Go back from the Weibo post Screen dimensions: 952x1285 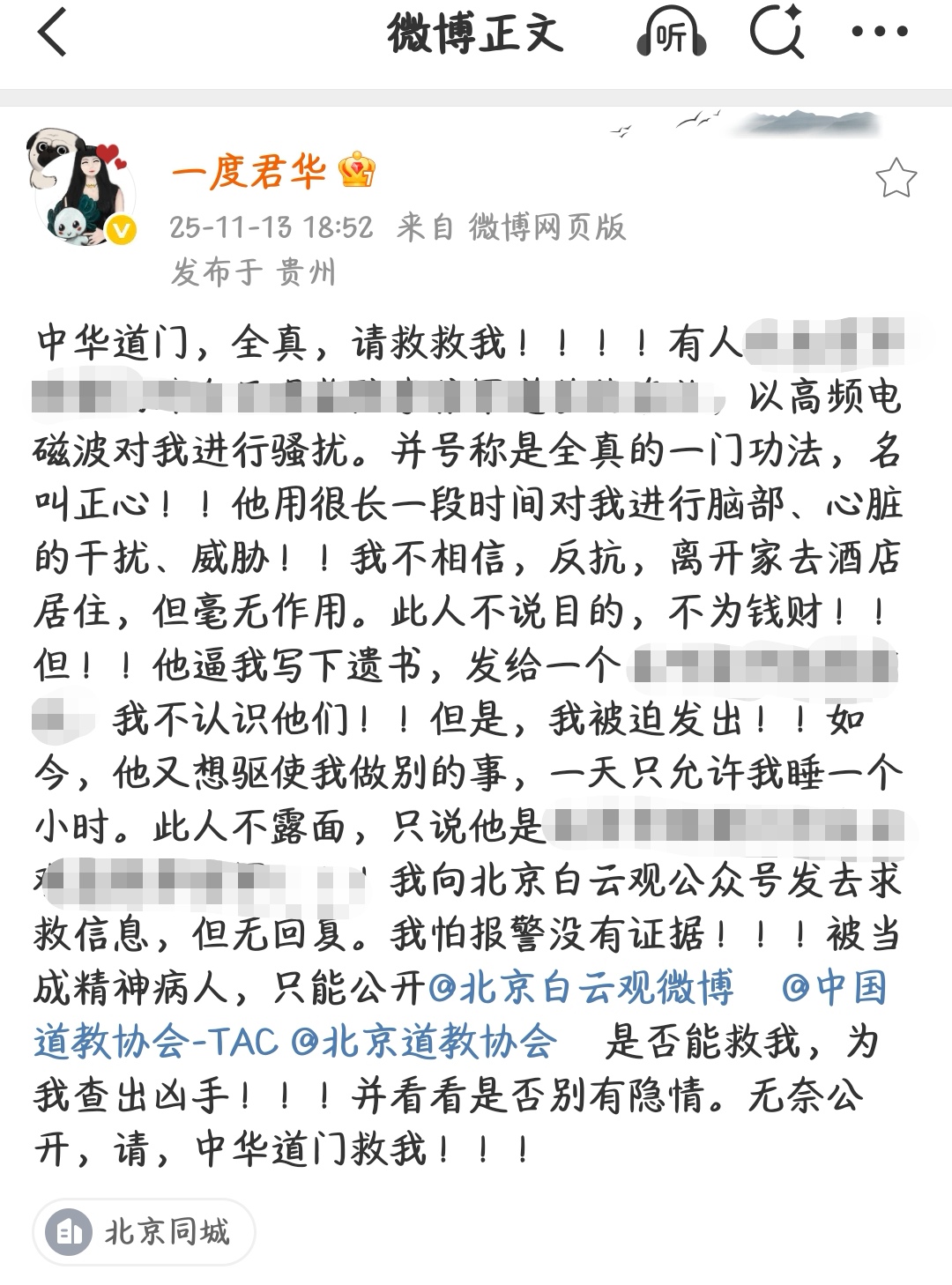[x=53, y=33]
